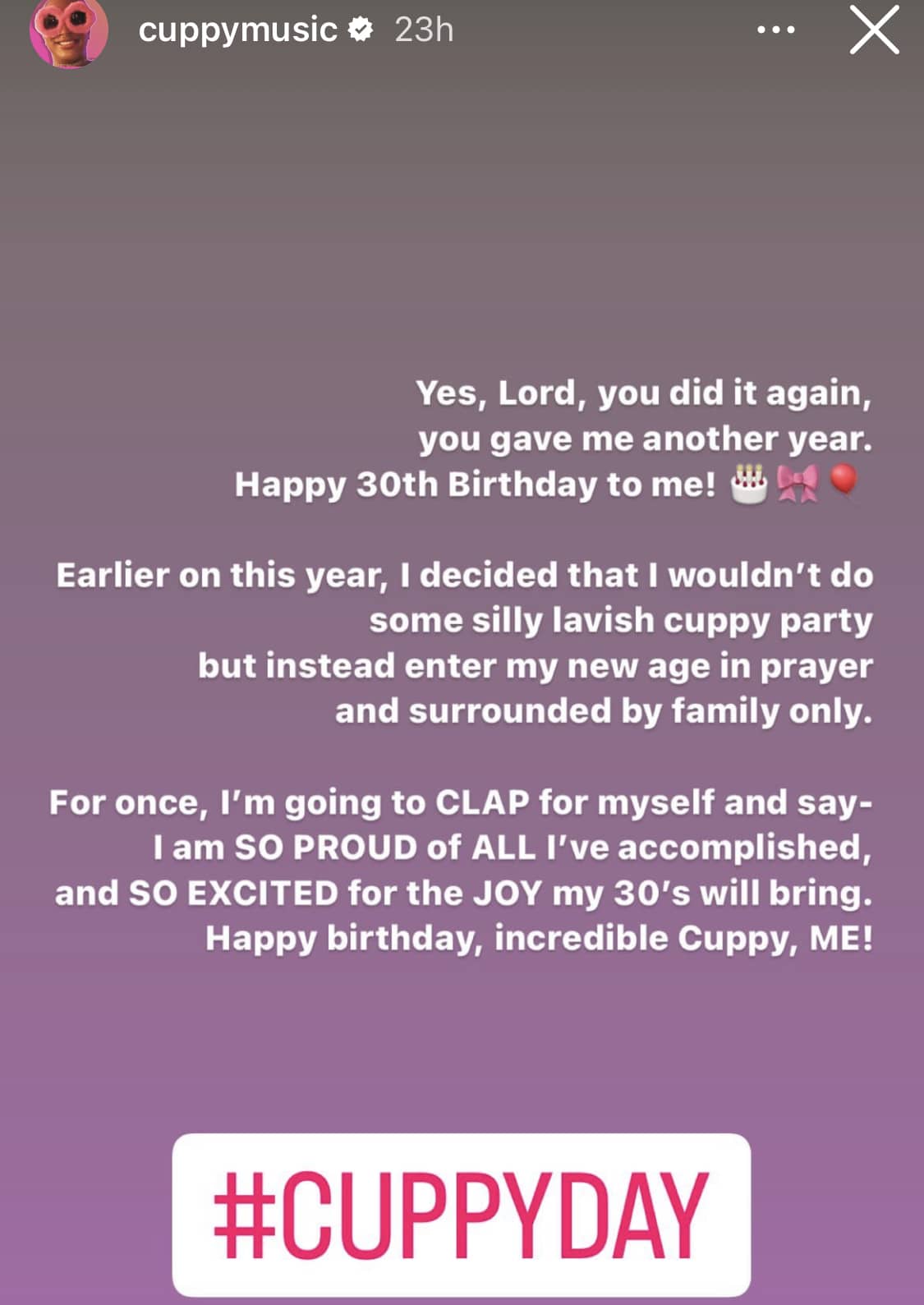Screen dimensions: 924x1305
Task: Open the #CUPPYDAY hashtag sticker
Action: coord(461,1213)
